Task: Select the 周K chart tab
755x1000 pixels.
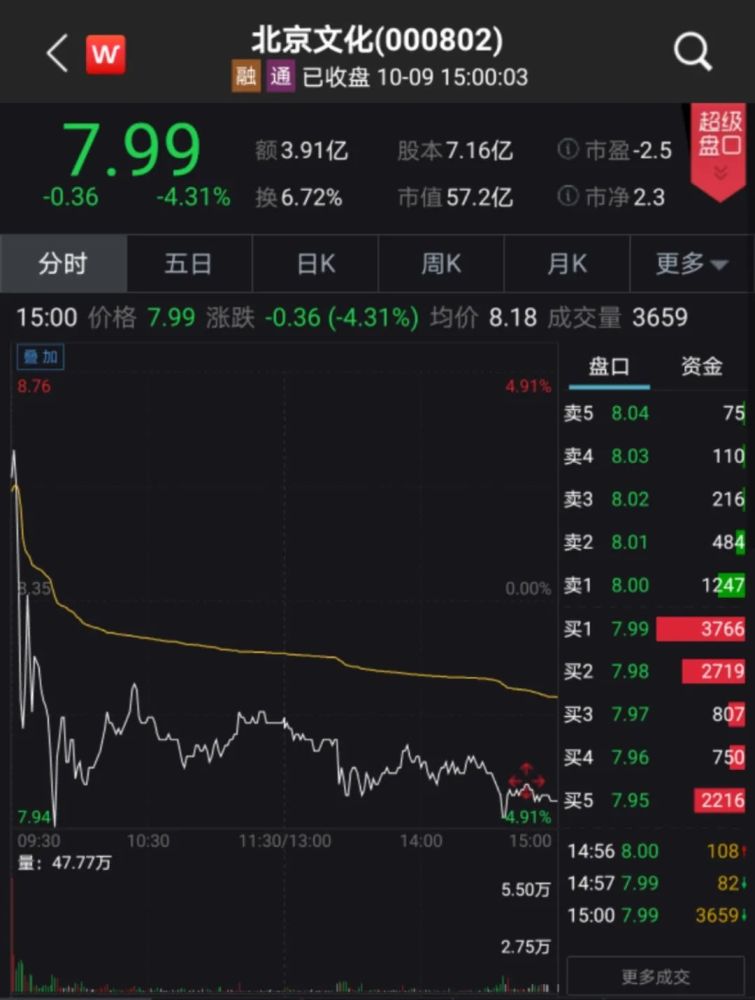Action: 441,264
